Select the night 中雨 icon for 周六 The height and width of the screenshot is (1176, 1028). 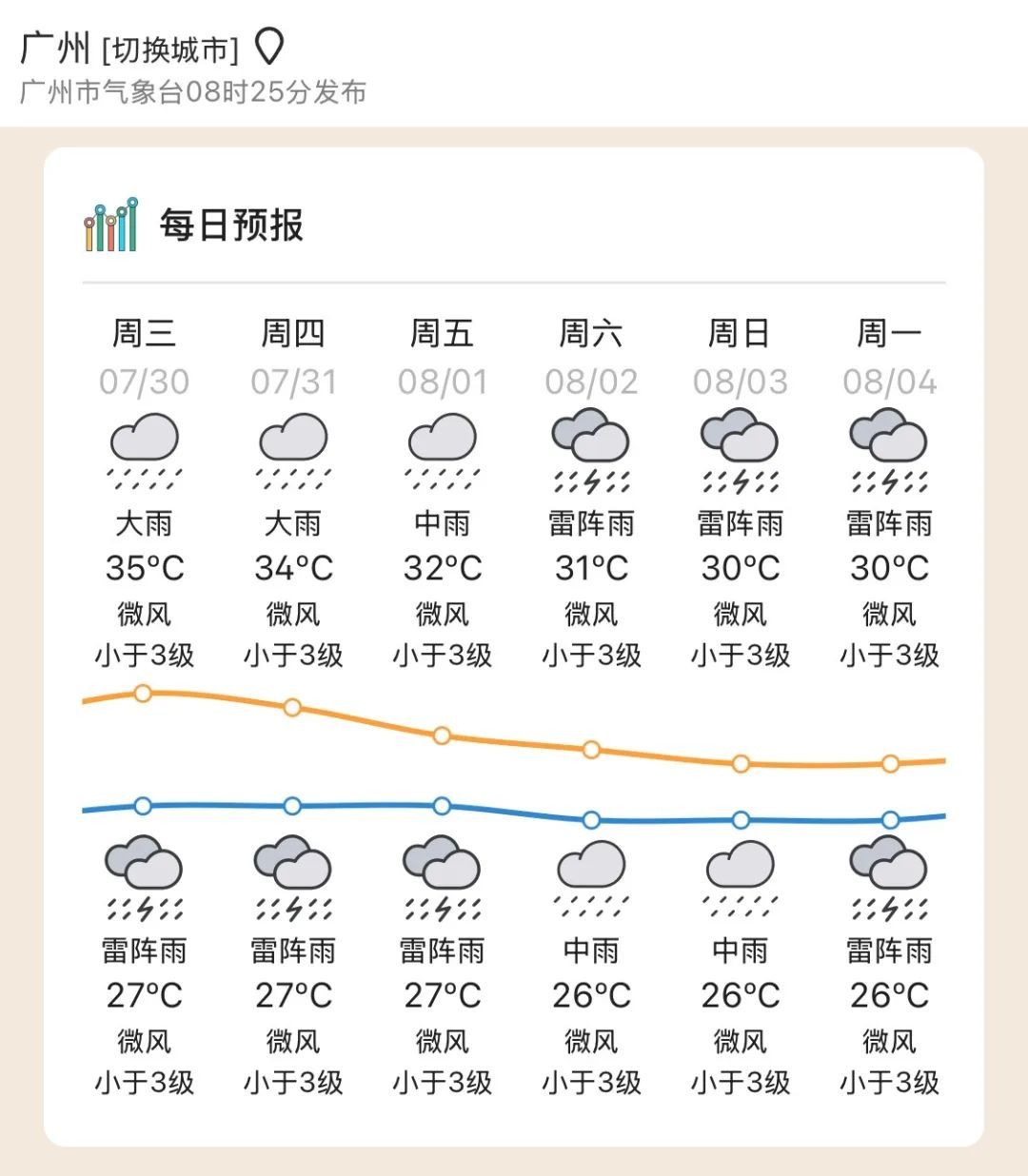pos(590,875)
